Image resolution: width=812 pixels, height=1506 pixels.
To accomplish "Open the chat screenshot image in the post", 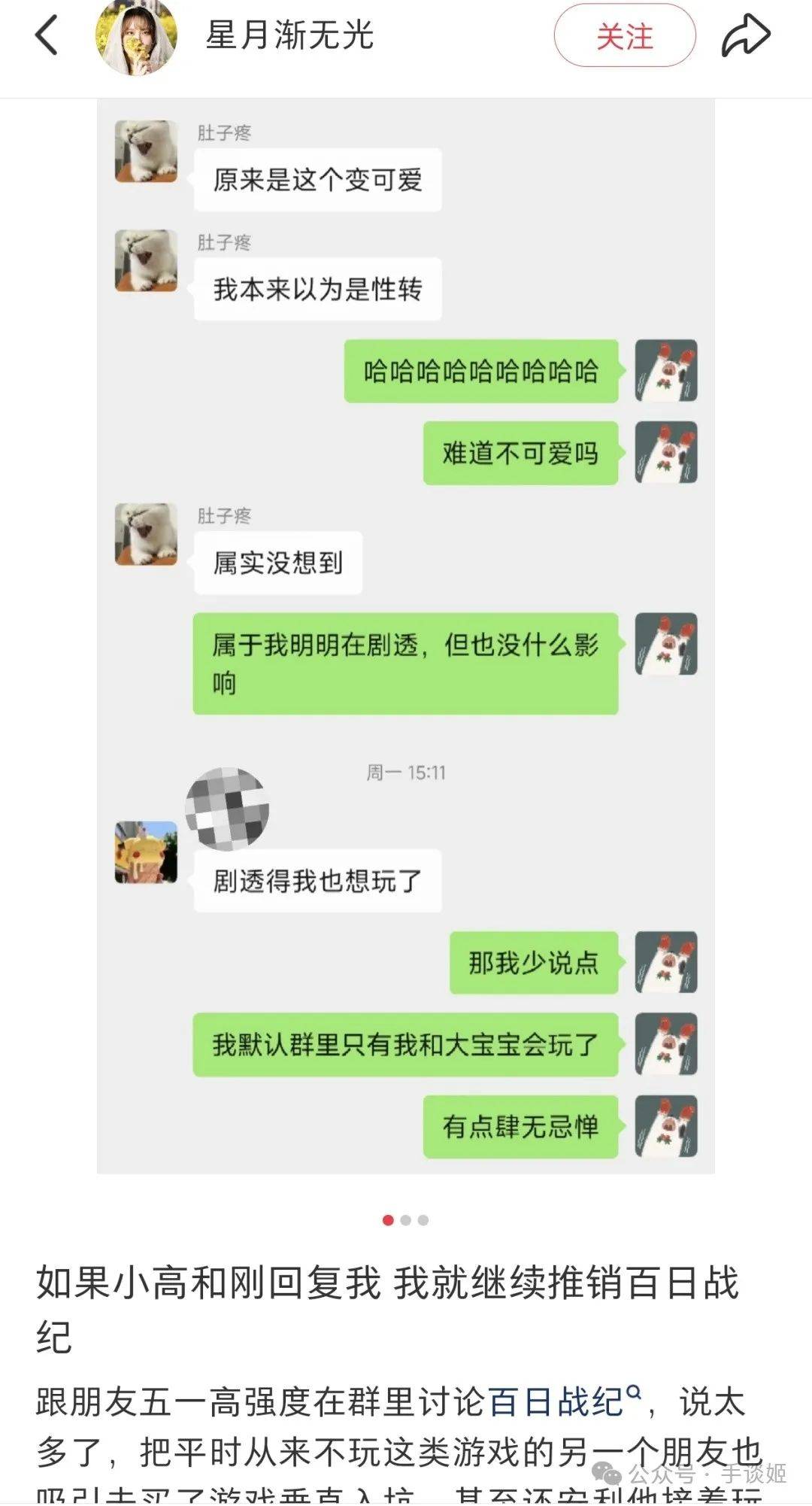I will 406,636.
